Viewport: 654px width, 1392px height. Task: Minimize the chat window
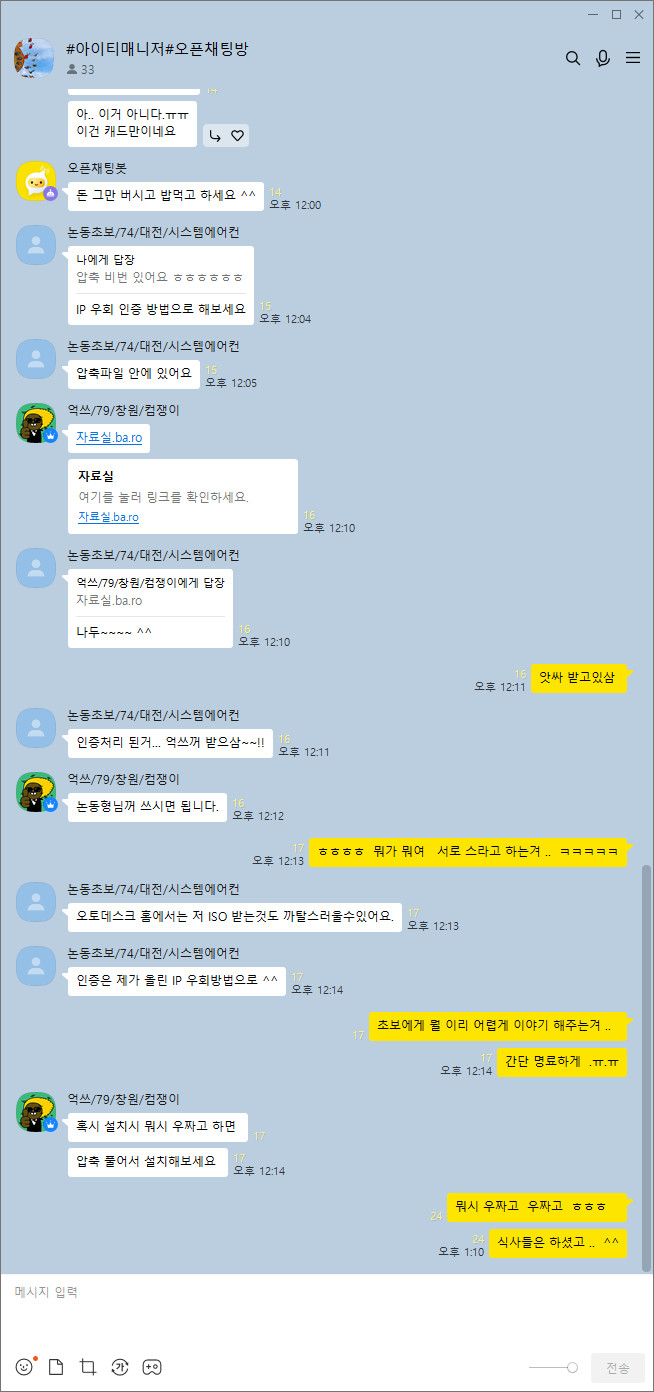tap(592, 14)
